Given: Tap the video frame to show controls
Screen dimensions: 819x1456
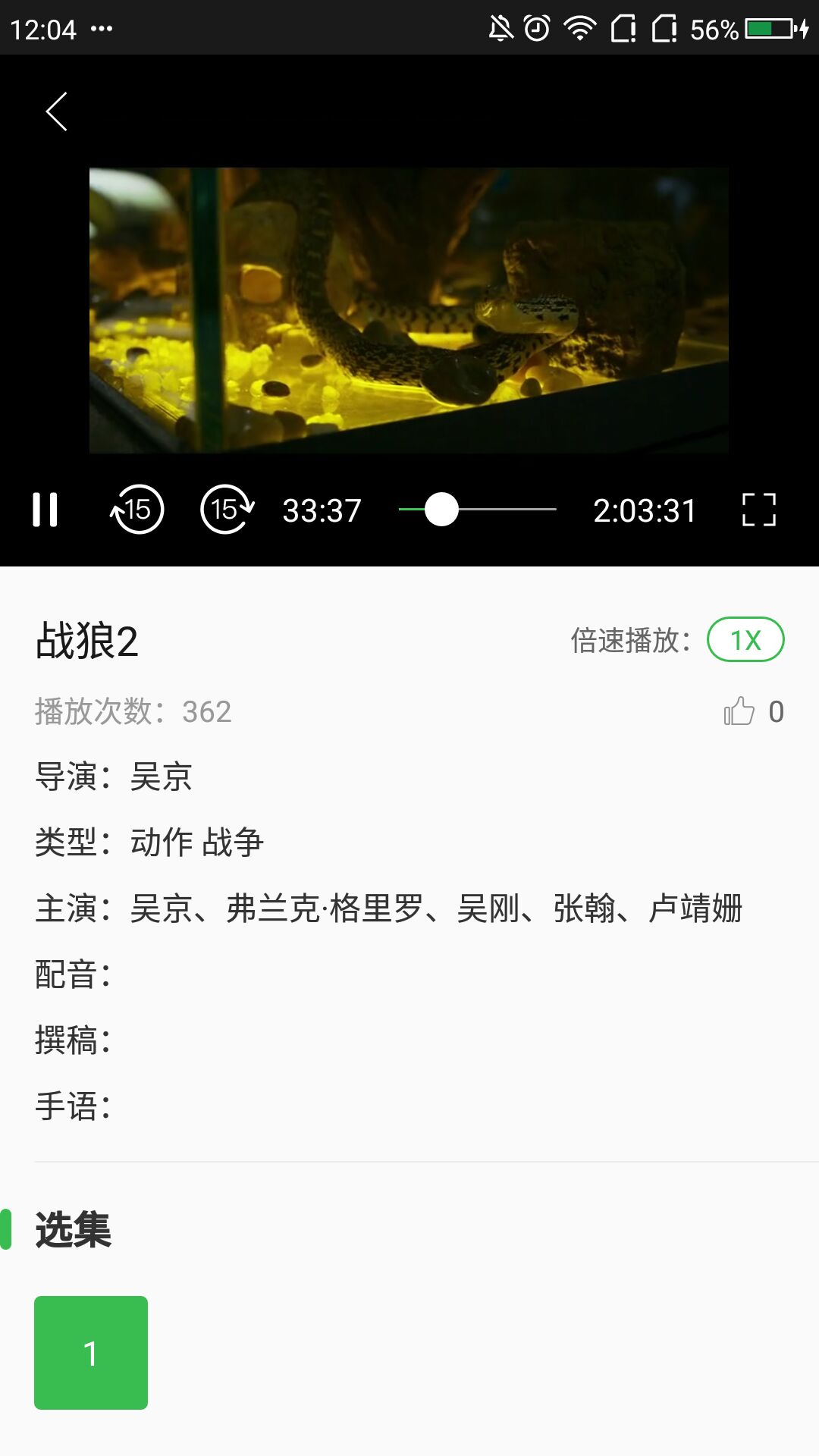Looking at the screenshot, I should tap(409, 311).
